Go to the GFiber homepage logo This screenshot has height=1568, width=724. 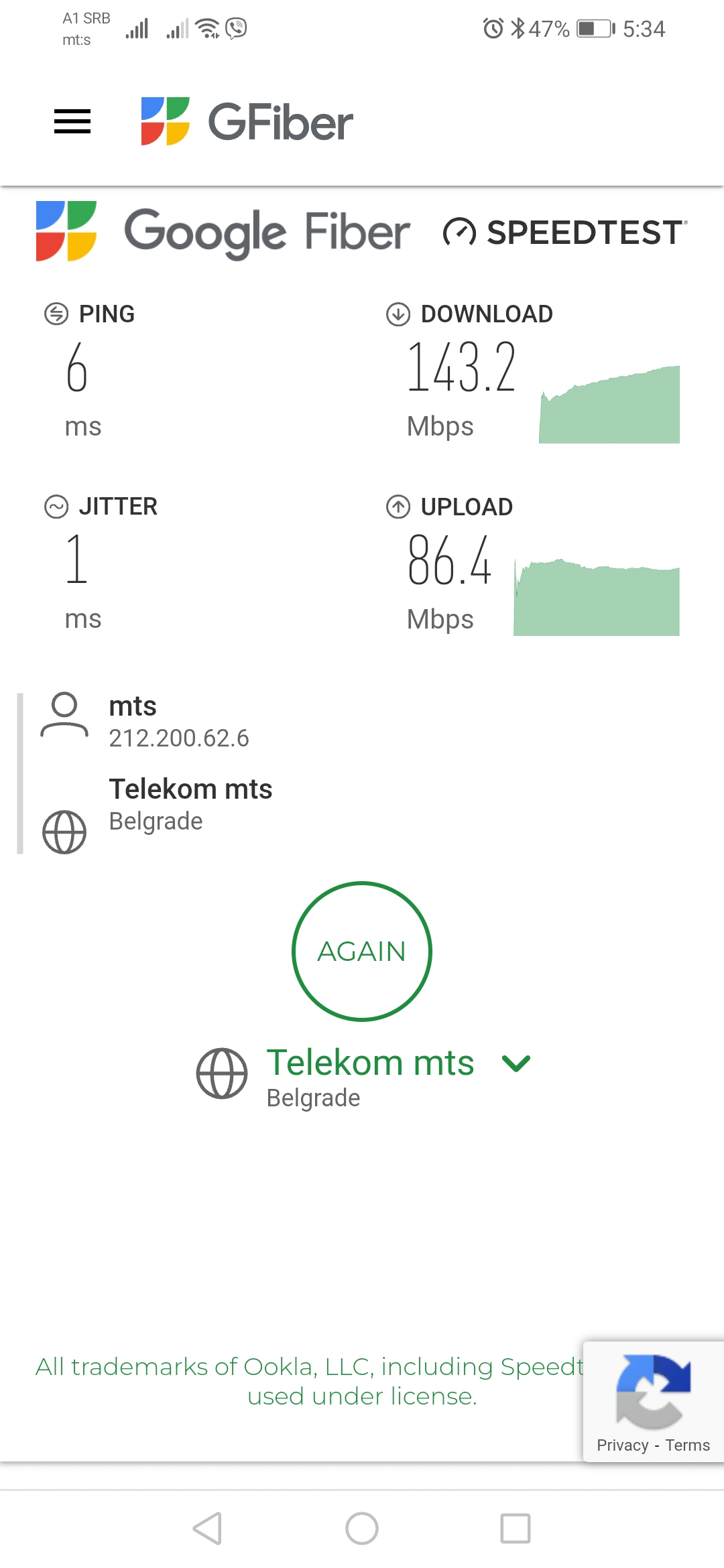247,121
